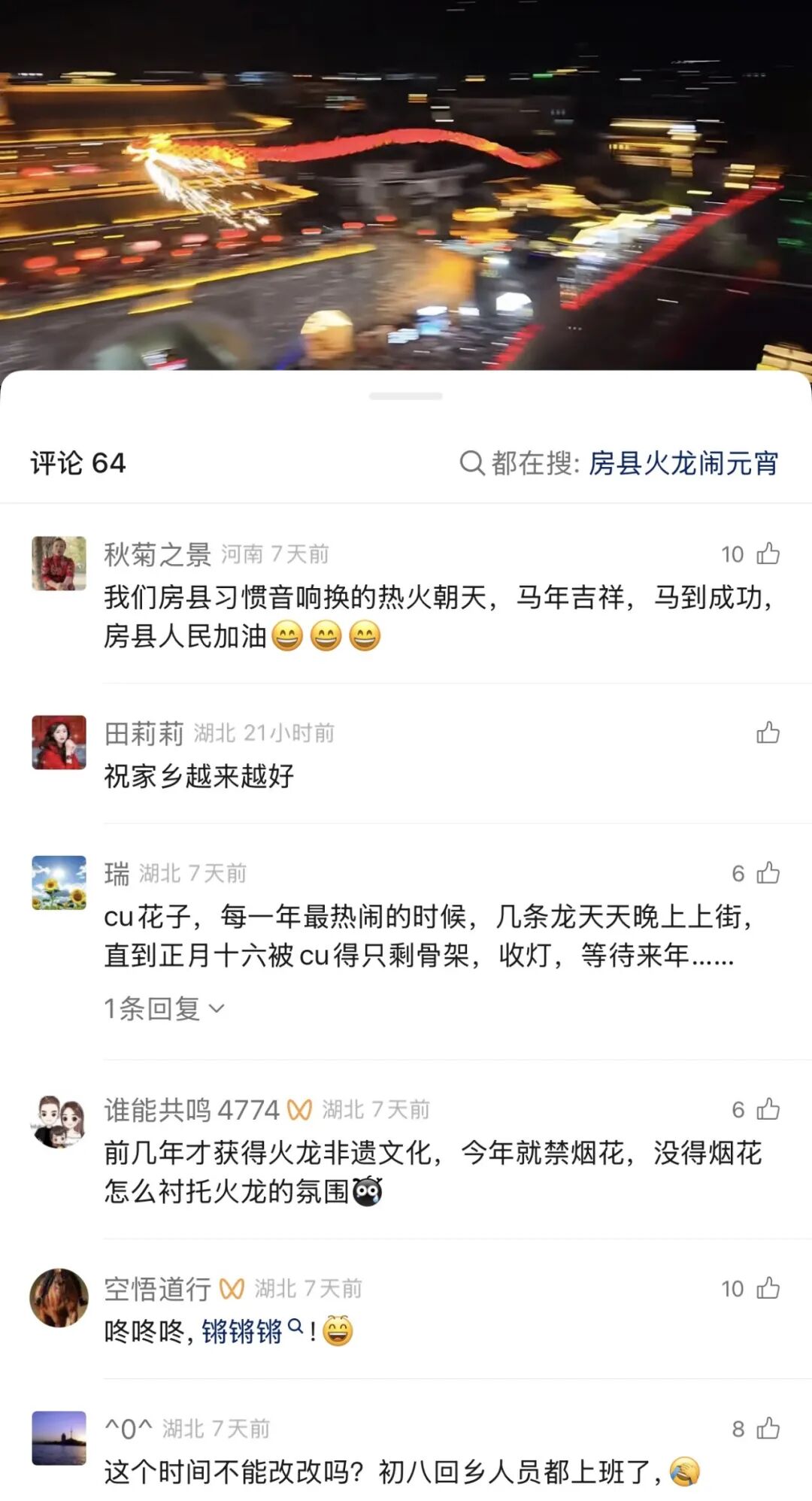Visit the ^0^ user avatar

[x=59, y=1437]
